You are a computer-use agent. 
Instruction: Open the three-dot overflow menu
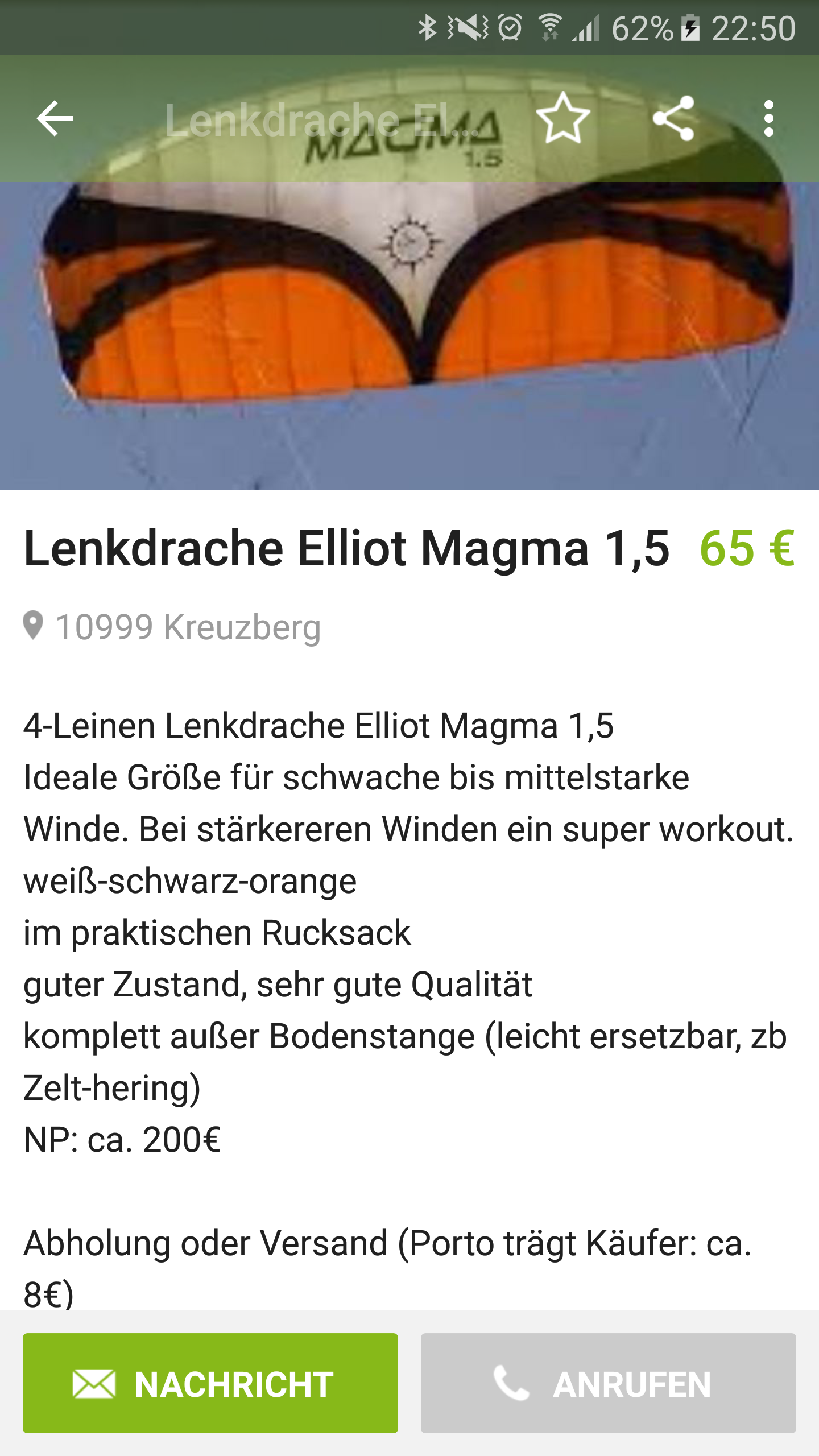coord(769,118)
